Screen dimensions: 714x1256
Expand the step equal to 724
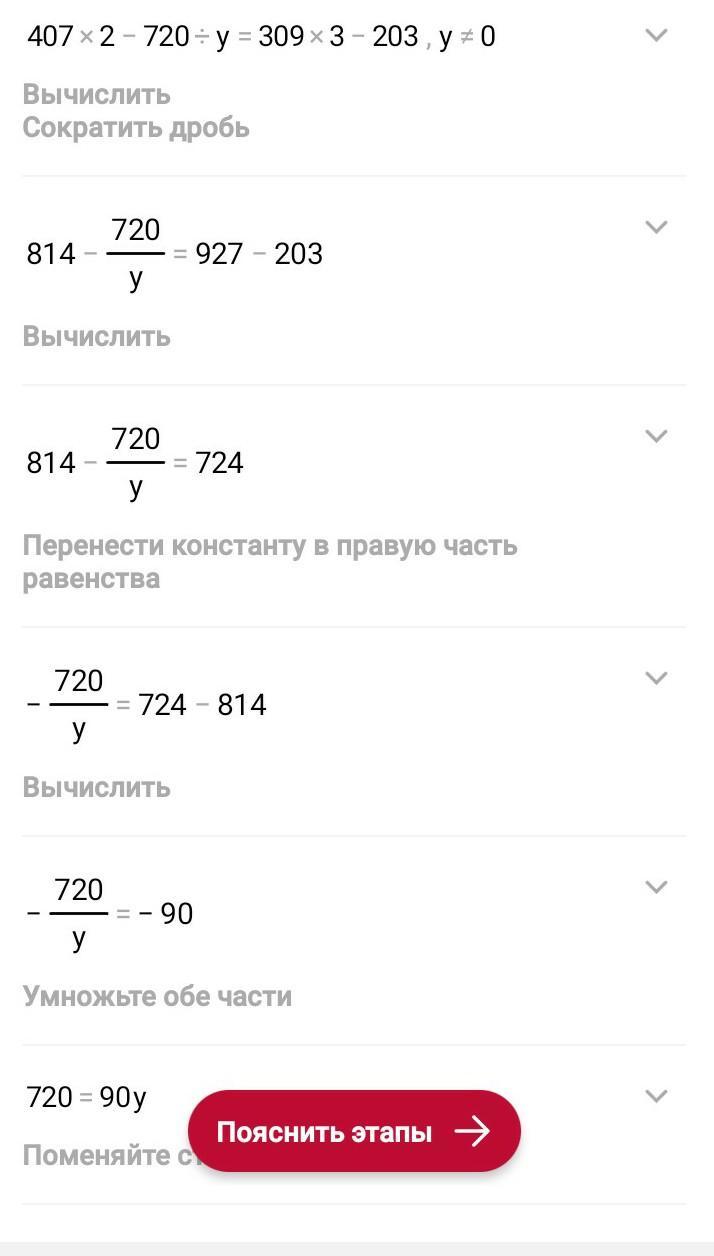pyautogui.click(x=656, y=436)
